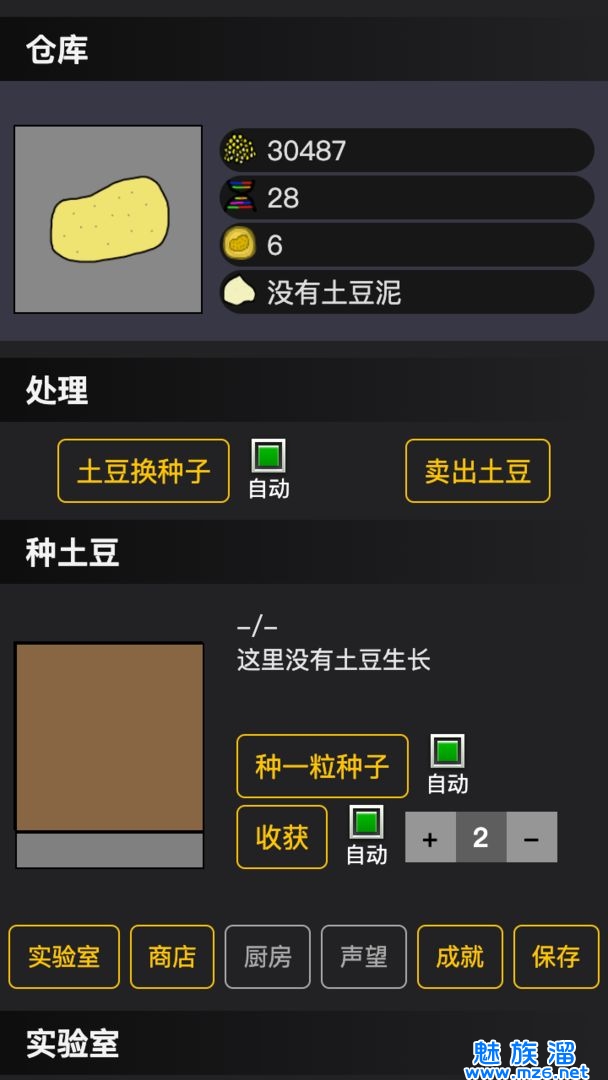This screenshot has width=608, height=1080.
Task: Sell potatoes with 卖出土豆
Action: tap(477, 471)
